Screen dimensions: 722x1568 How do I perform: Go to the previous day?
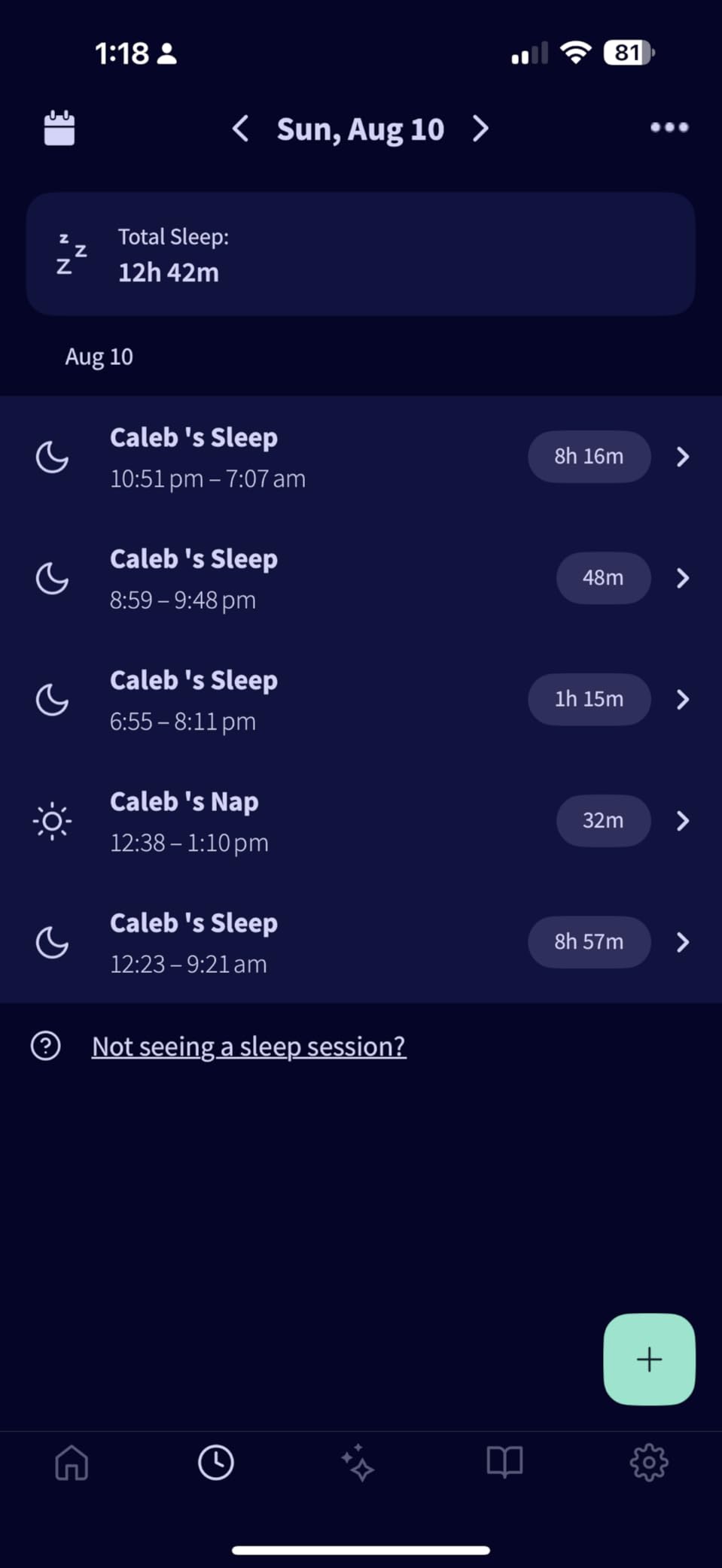pyautogui.click(x=240, y=129)
